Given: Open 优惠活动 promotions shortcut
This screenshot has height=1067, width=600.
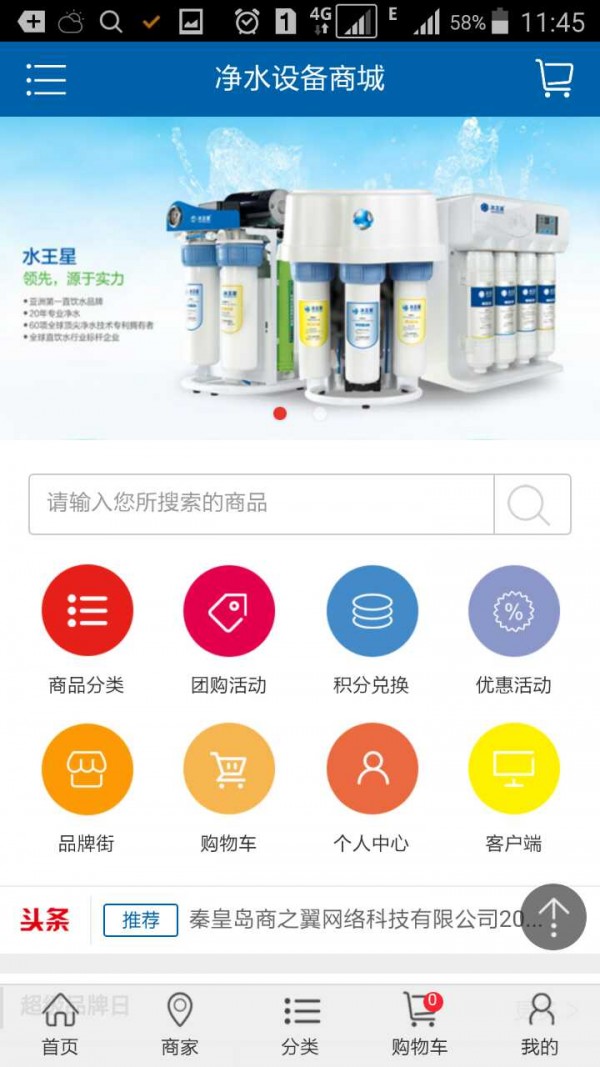Looking at the screenshot, I should click(514, 611).
